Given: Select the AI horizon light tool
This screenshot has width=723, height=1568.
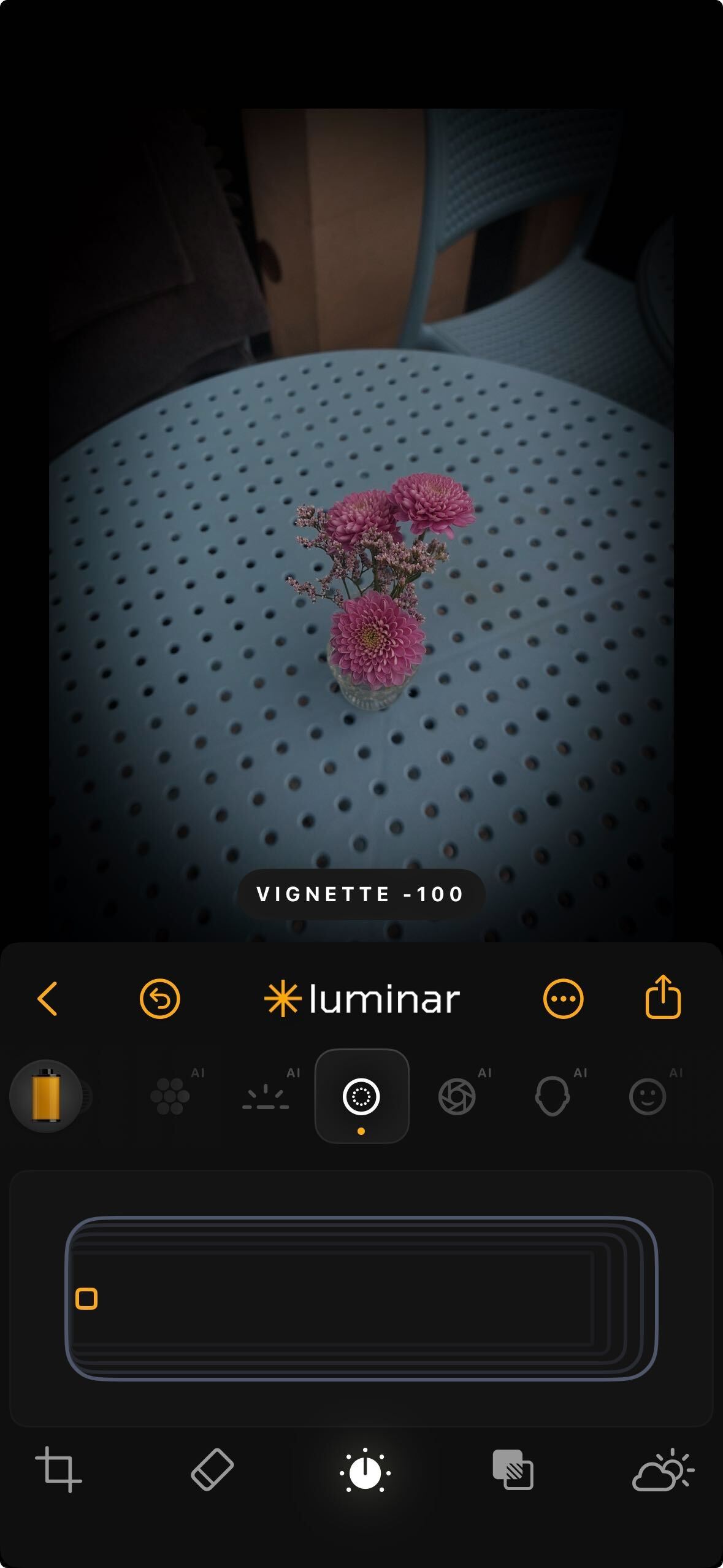Looking at the screenshot, I should [x=266, y=1096].
